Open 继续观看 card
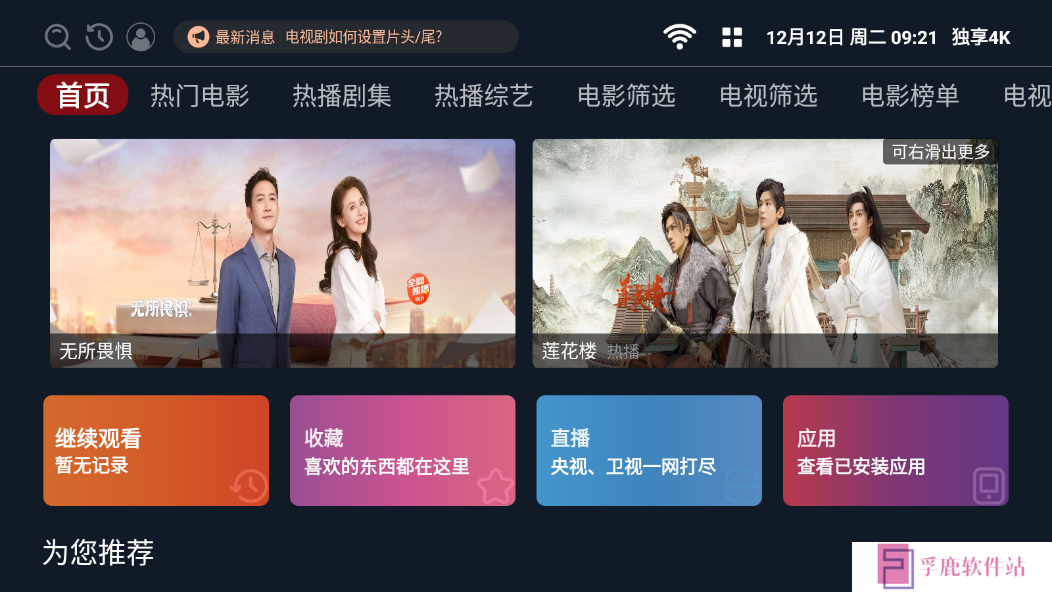 click(156, 451)
